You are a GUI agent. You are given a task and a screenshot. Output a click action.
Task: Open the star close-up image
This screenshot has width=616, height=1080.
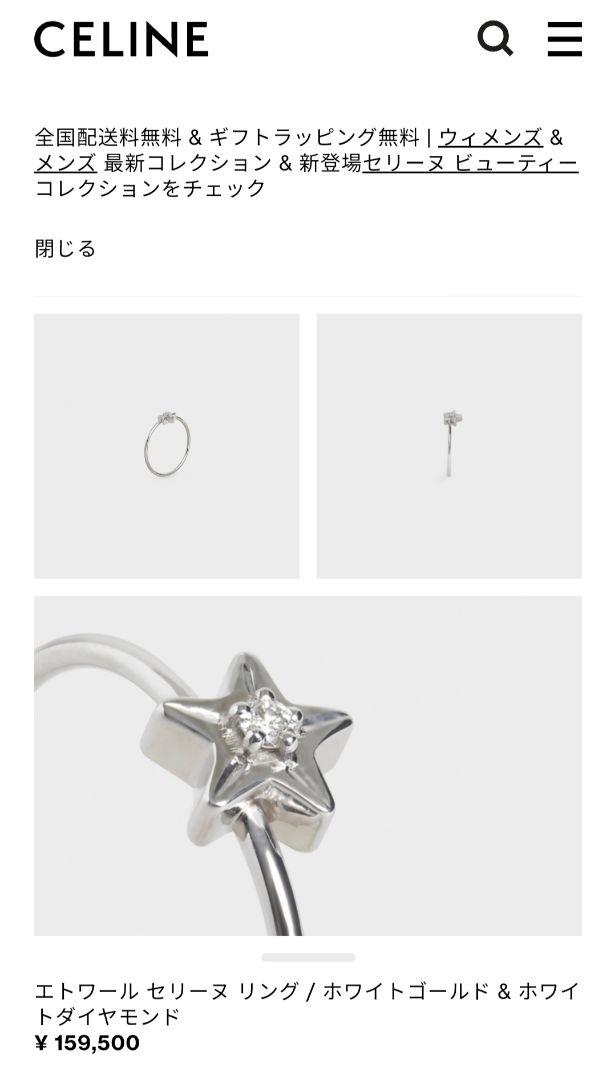[x=308, y=766]
